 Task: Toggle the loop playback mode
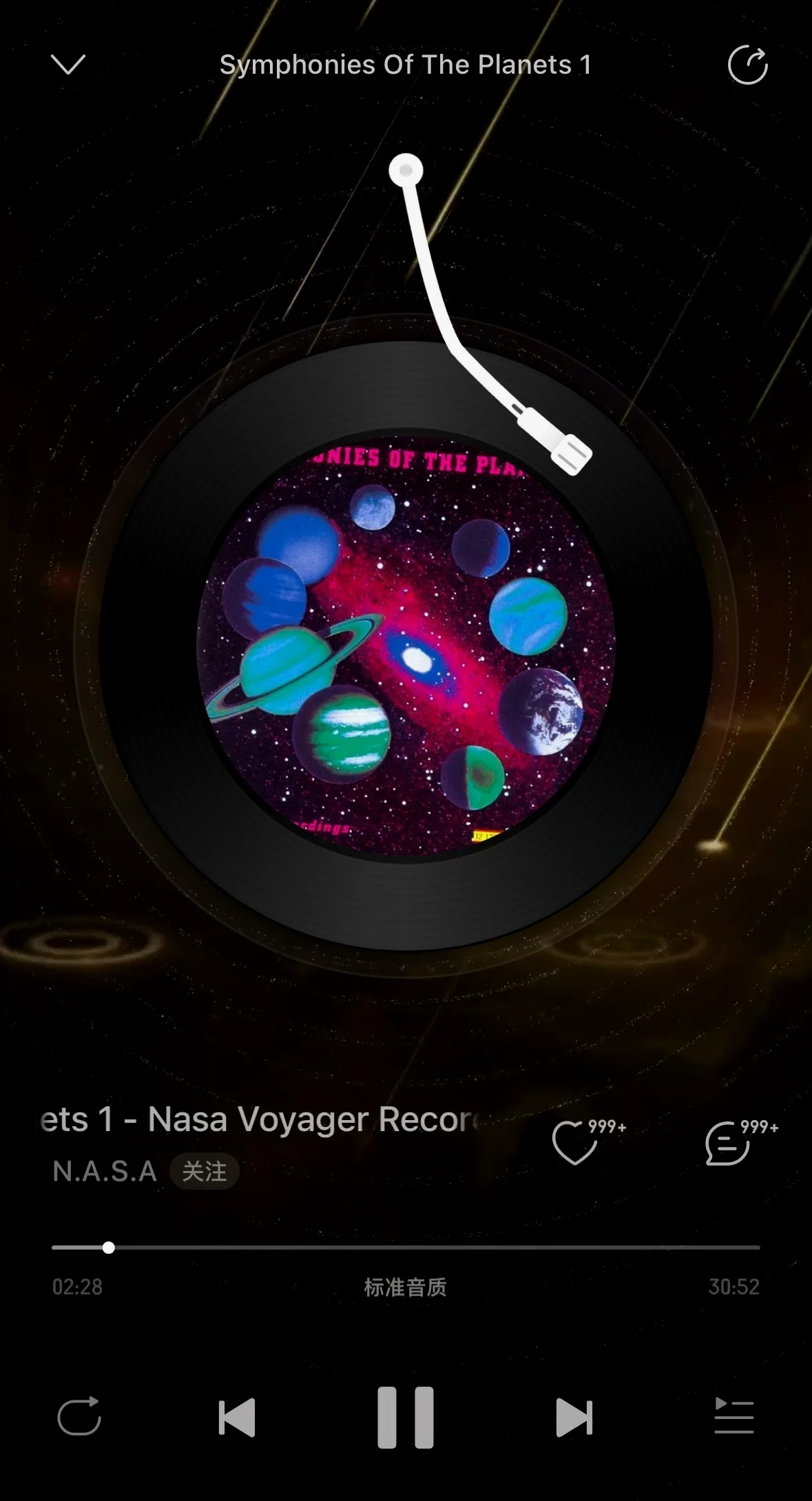click(x=79, y=1417)
